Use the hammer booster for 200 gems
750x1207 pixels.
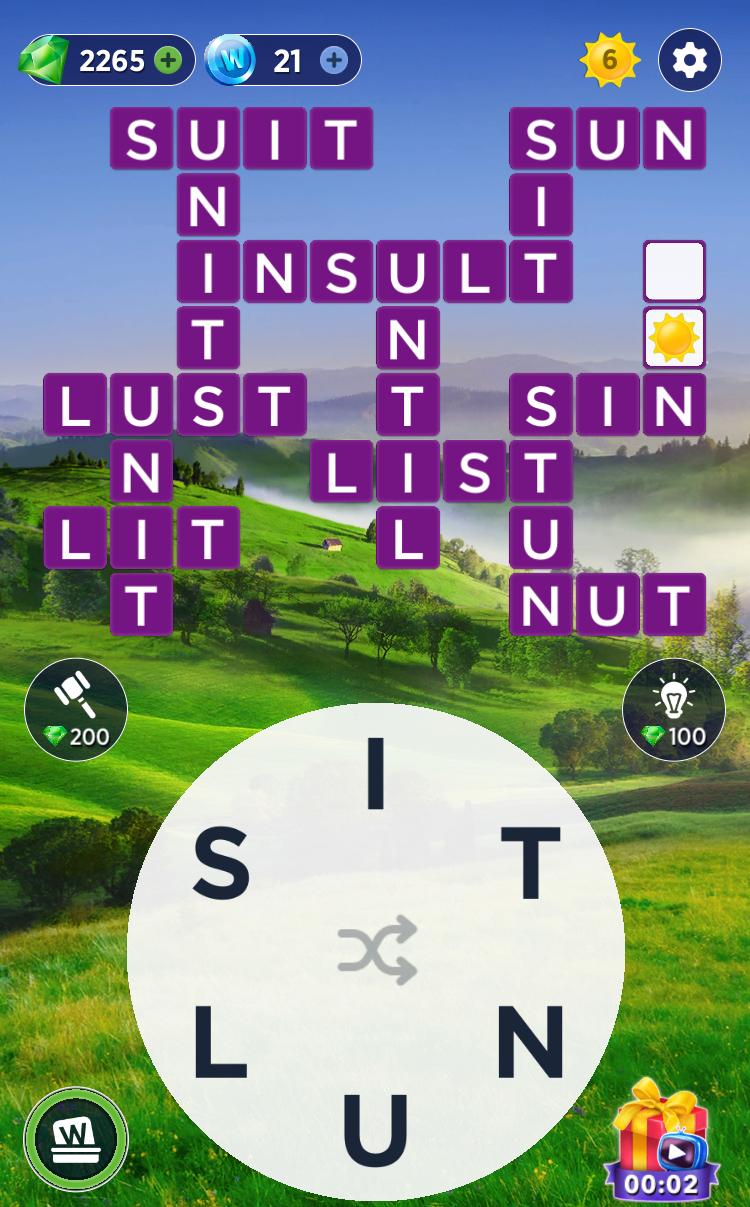click(76, 708)
